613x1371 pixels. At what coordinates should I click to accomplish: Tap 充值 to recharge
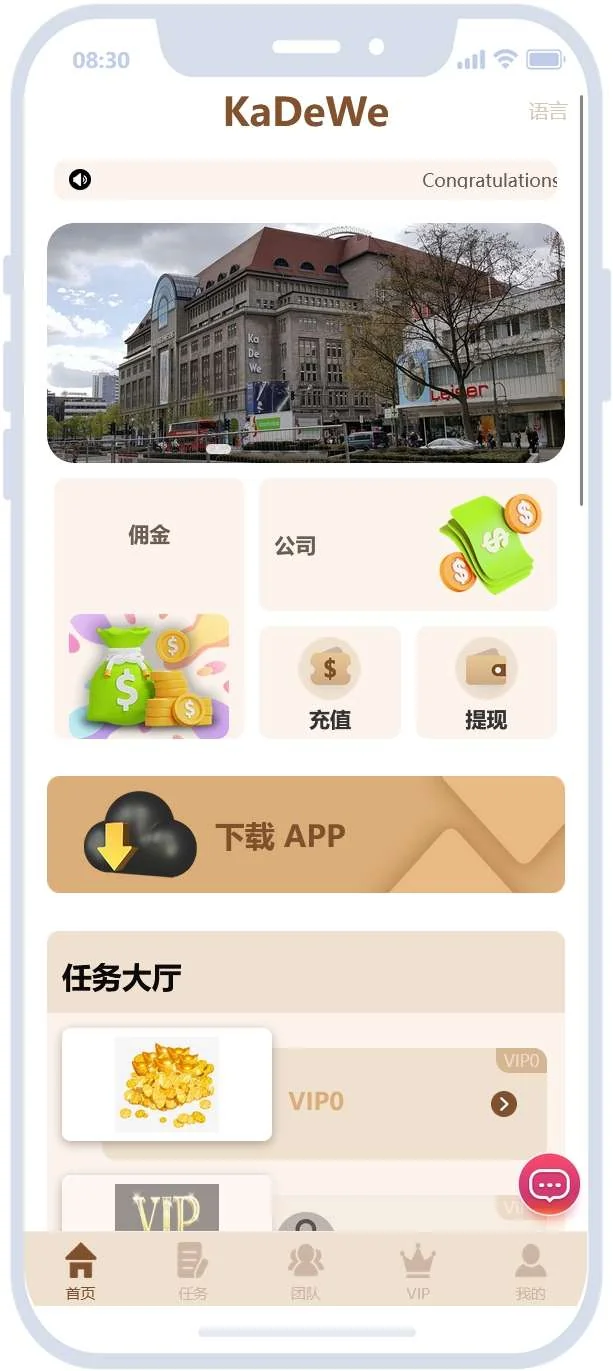(329, 683)
